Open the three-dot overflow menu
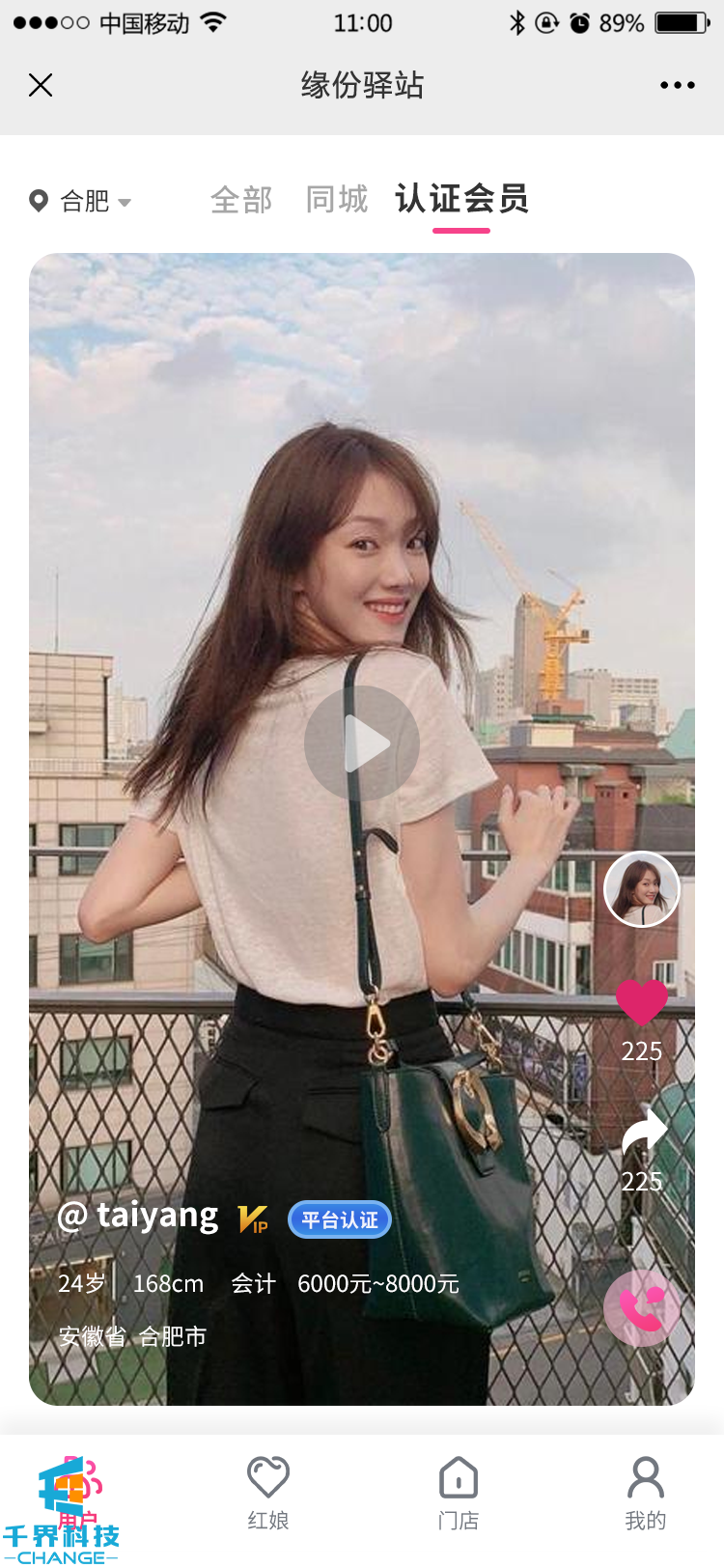 (677, 86)
